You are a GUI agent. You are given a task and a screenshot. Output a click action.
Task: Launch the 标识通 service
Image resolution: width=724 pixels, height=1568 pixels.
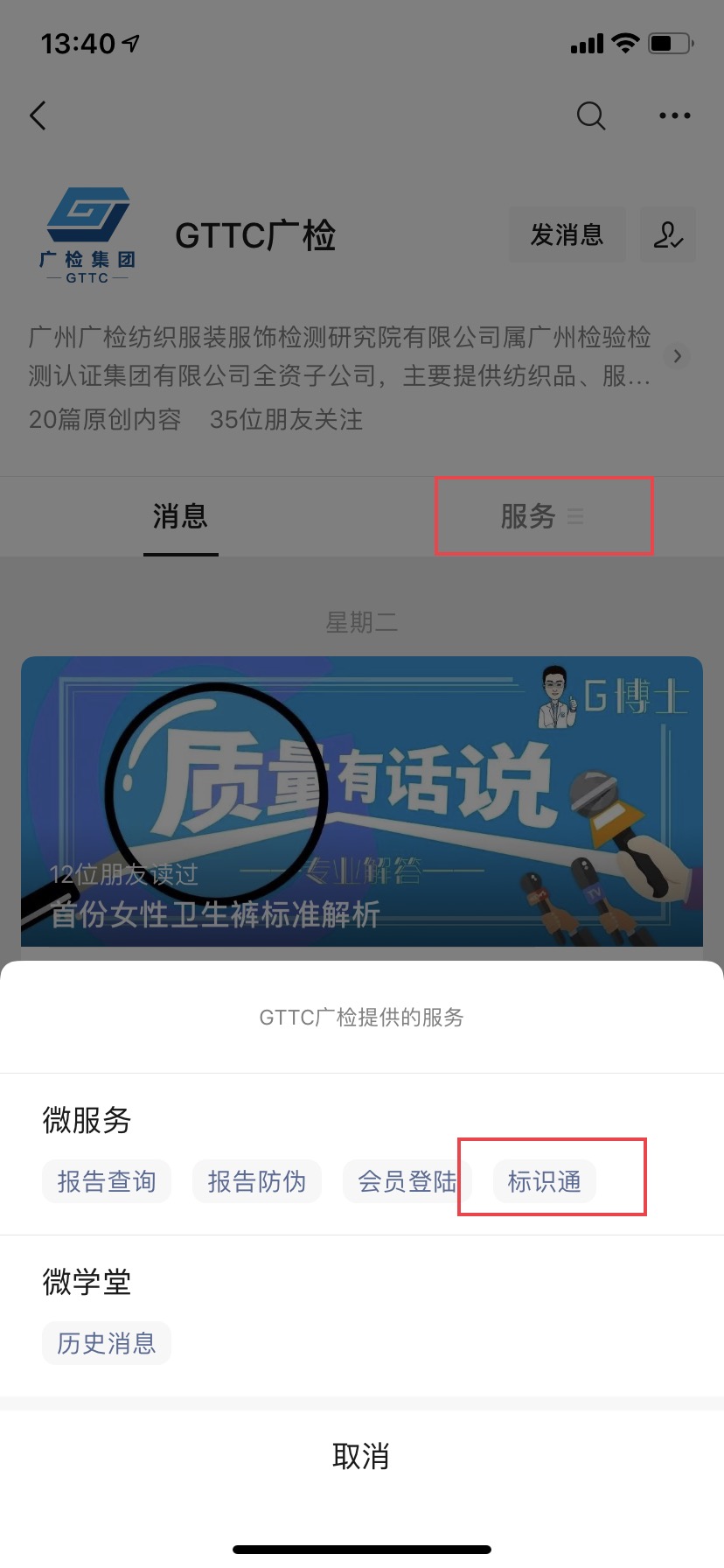544,1181
